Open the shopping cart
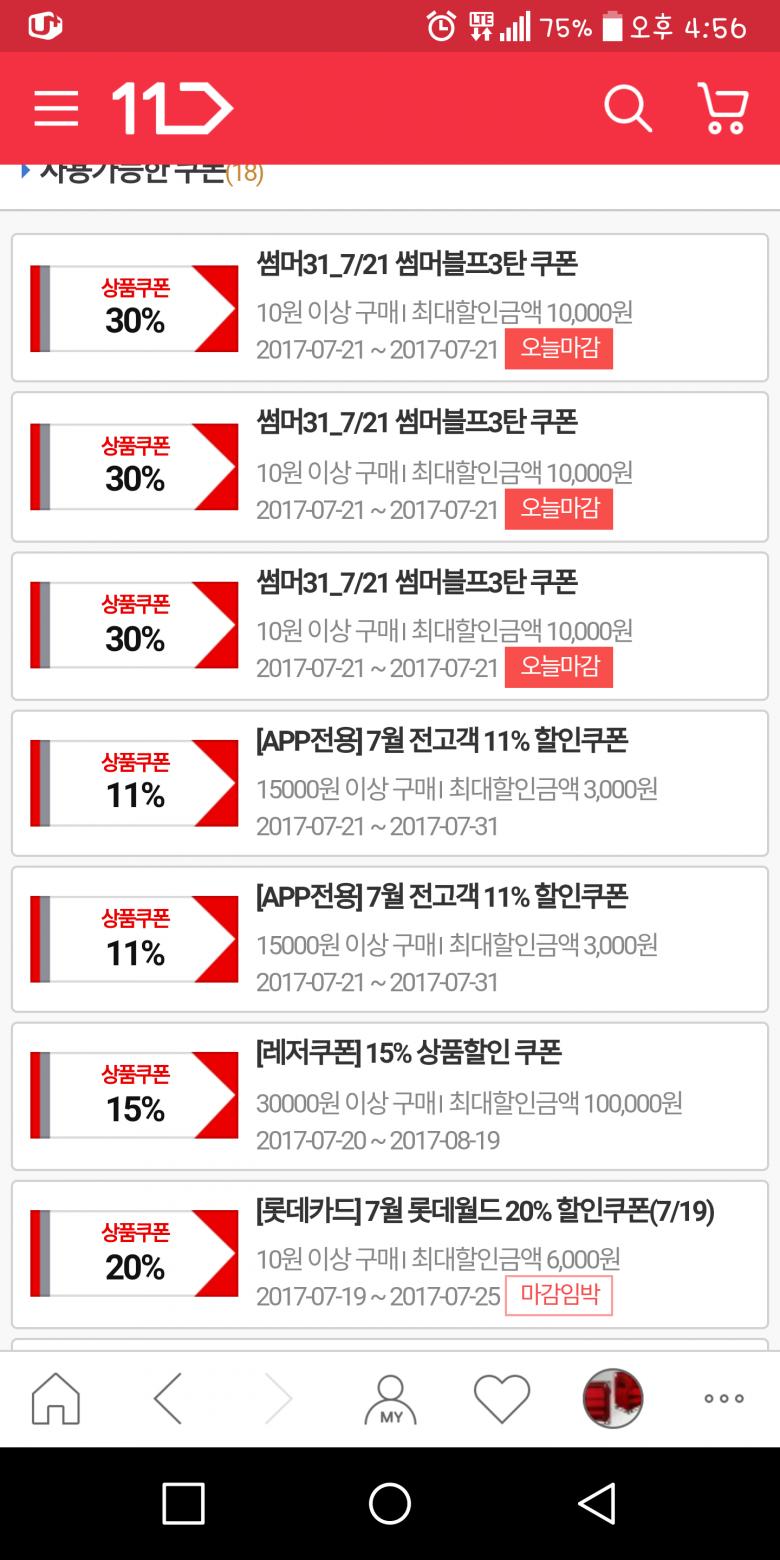This screenshot has width=780, height=1560. (x=723, y=108)
